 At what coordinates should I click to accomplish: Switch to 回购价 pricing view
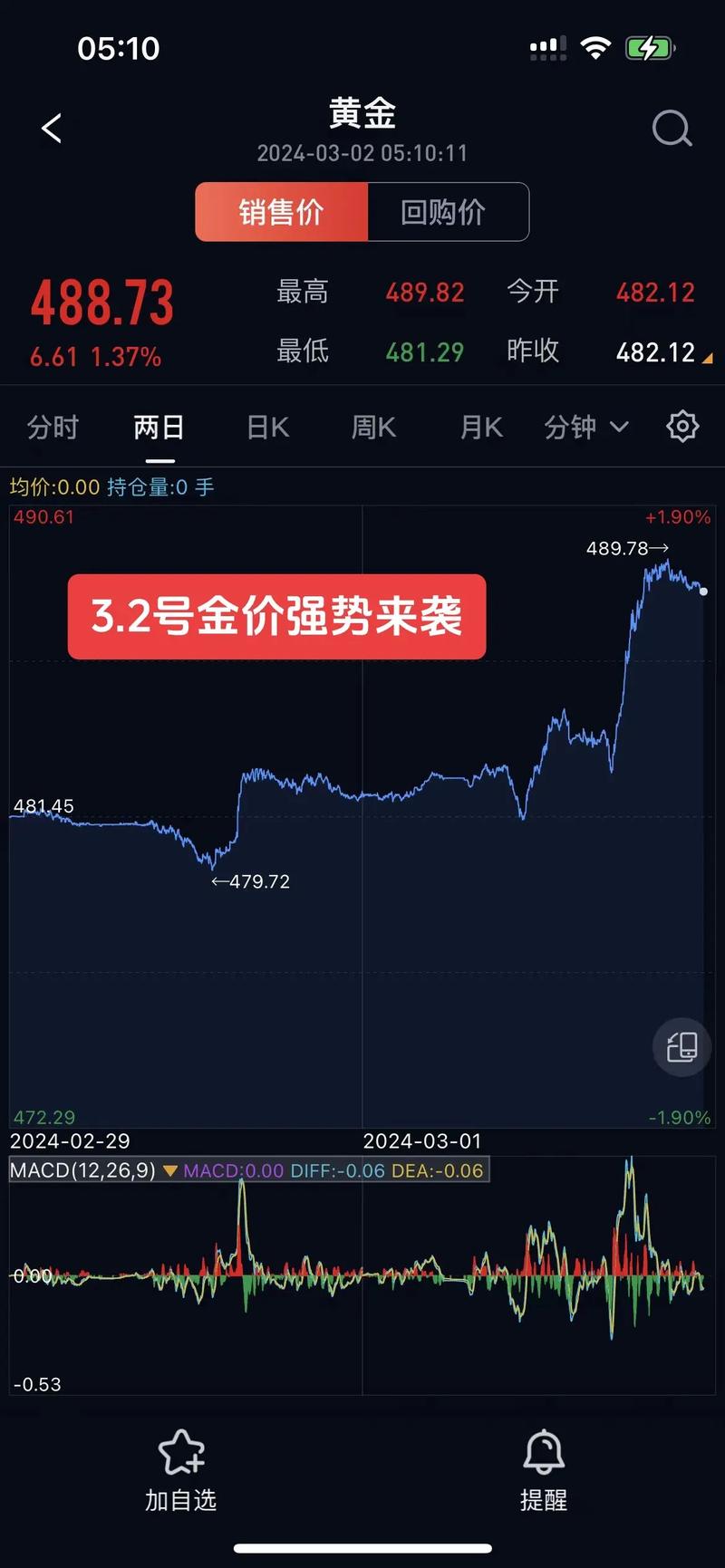tap(447, 212)
